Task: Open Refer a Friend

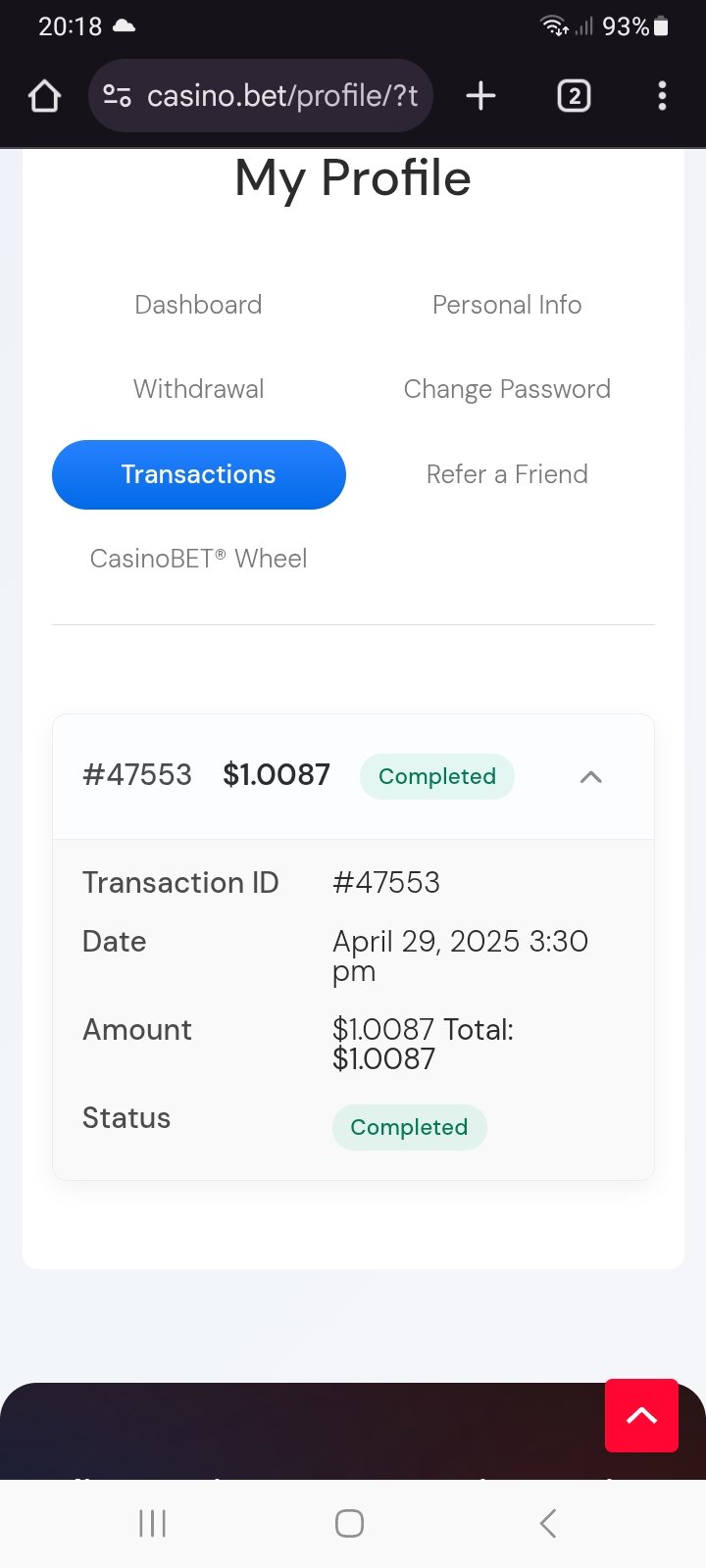Action: (507, 474)
